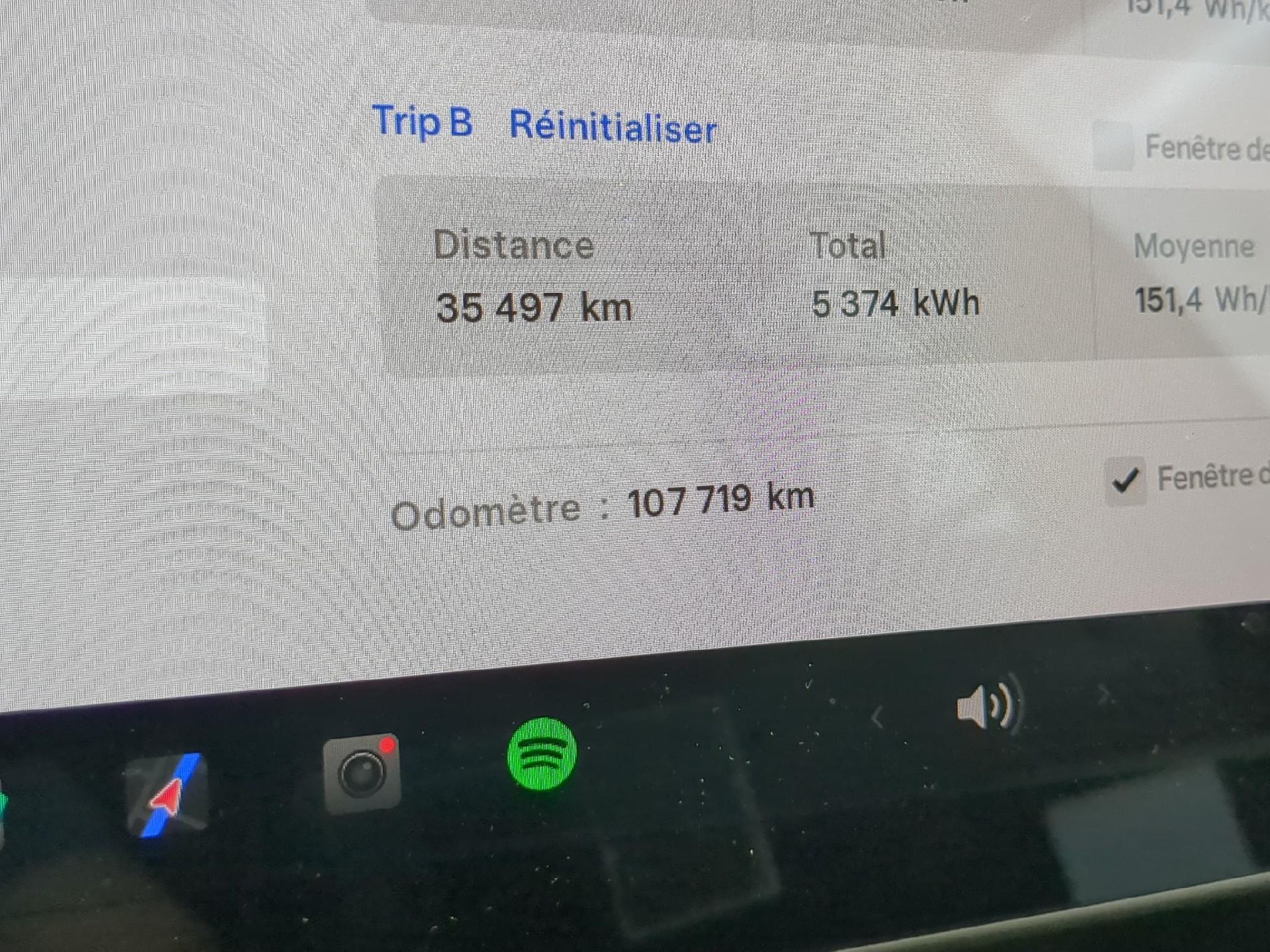Untick the checked Fenêtre box beside Odomètre
The width and height of the screenshot is (1270, 952).
point(1125,481)
